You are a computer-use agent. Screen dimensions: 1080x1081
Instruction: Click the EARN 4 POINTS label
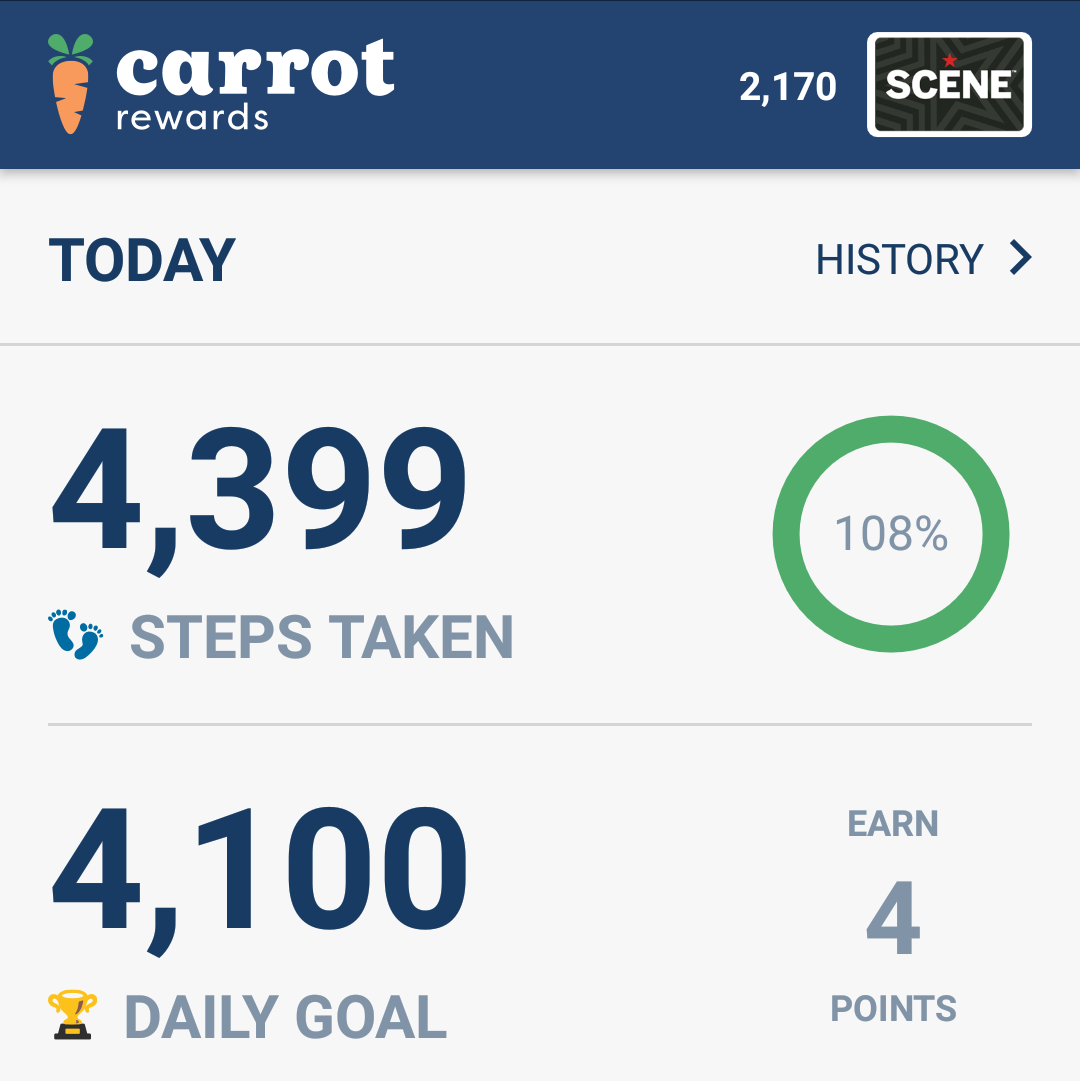coord(893,915)
